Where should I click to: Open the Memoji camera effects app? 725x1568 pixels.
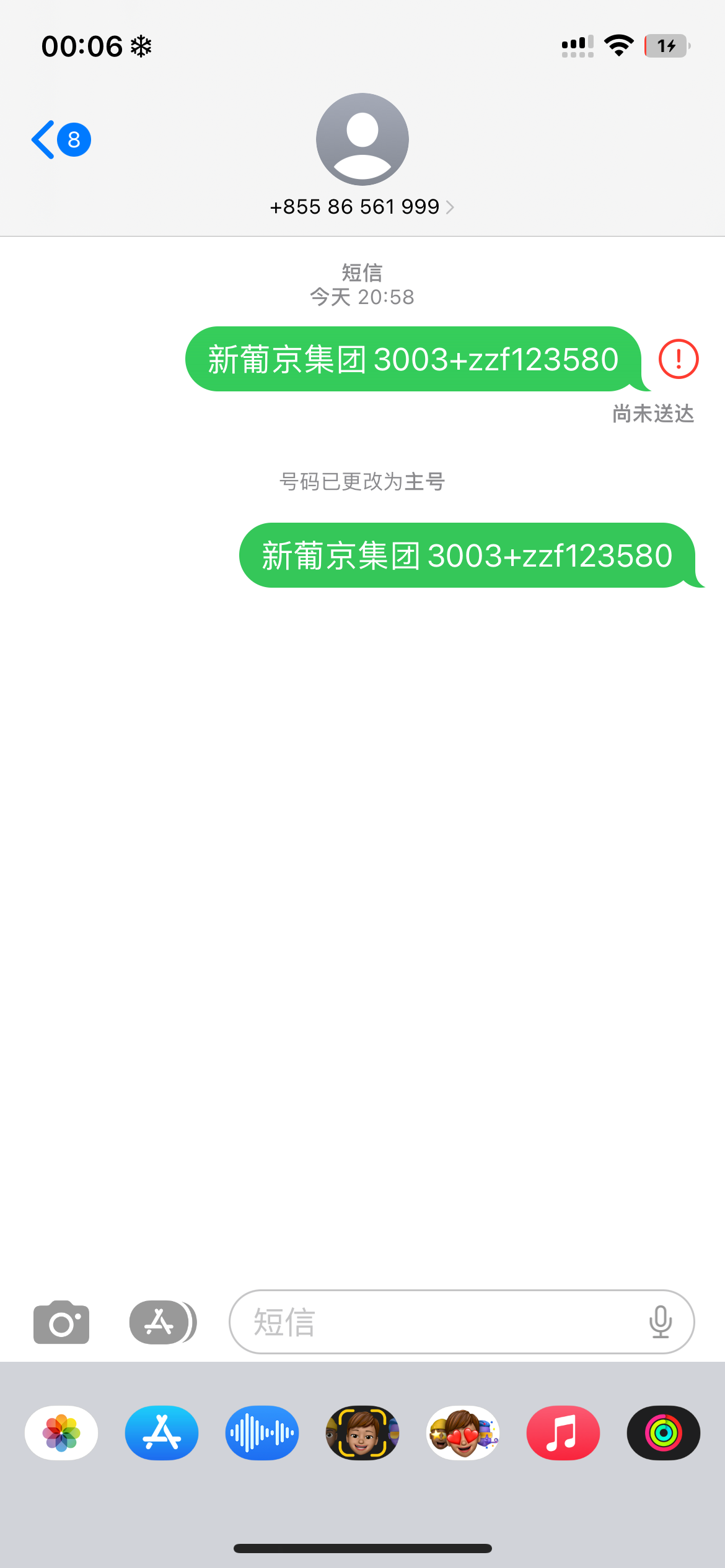(x=362, y=1433)
